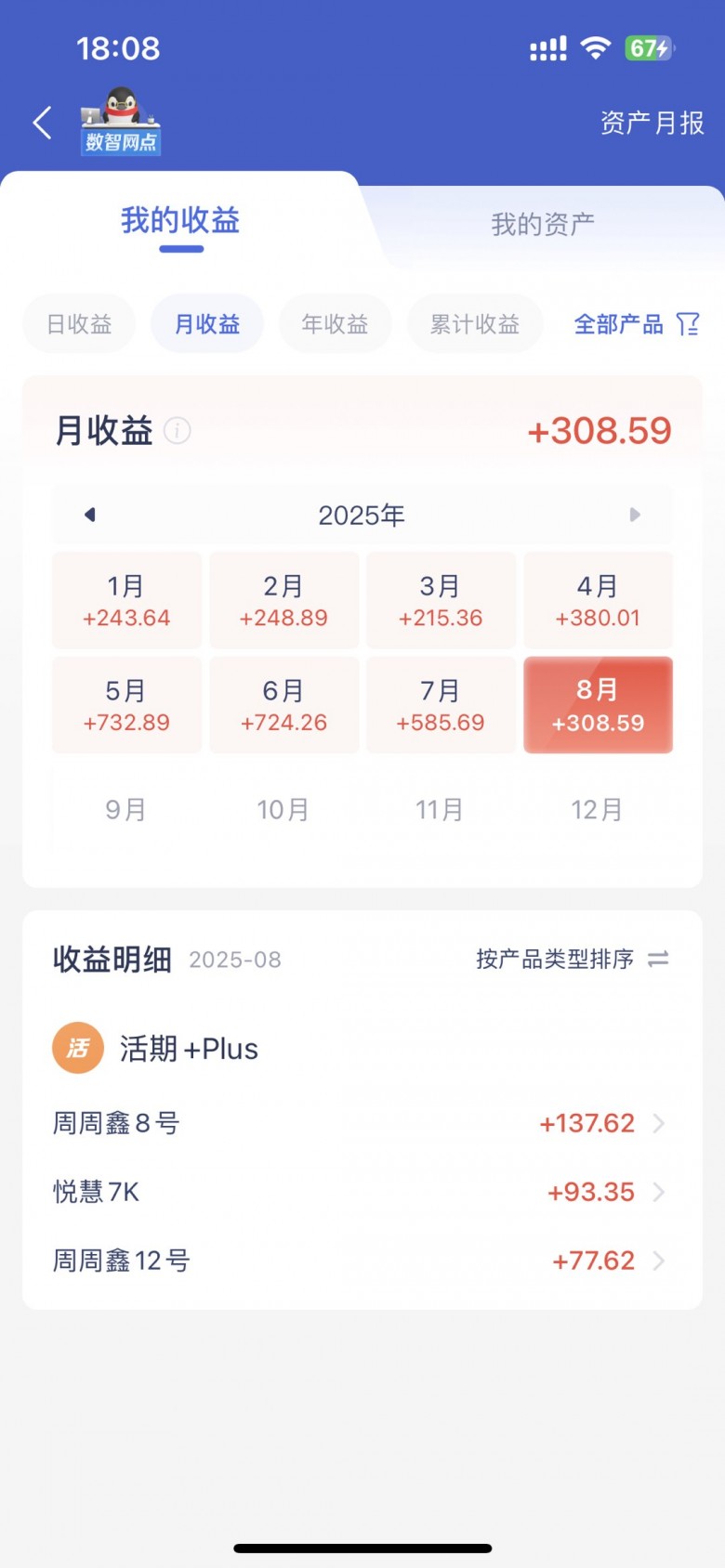Select the 累计收益 chip
The image size is (725, 1568).
point(474,324)
